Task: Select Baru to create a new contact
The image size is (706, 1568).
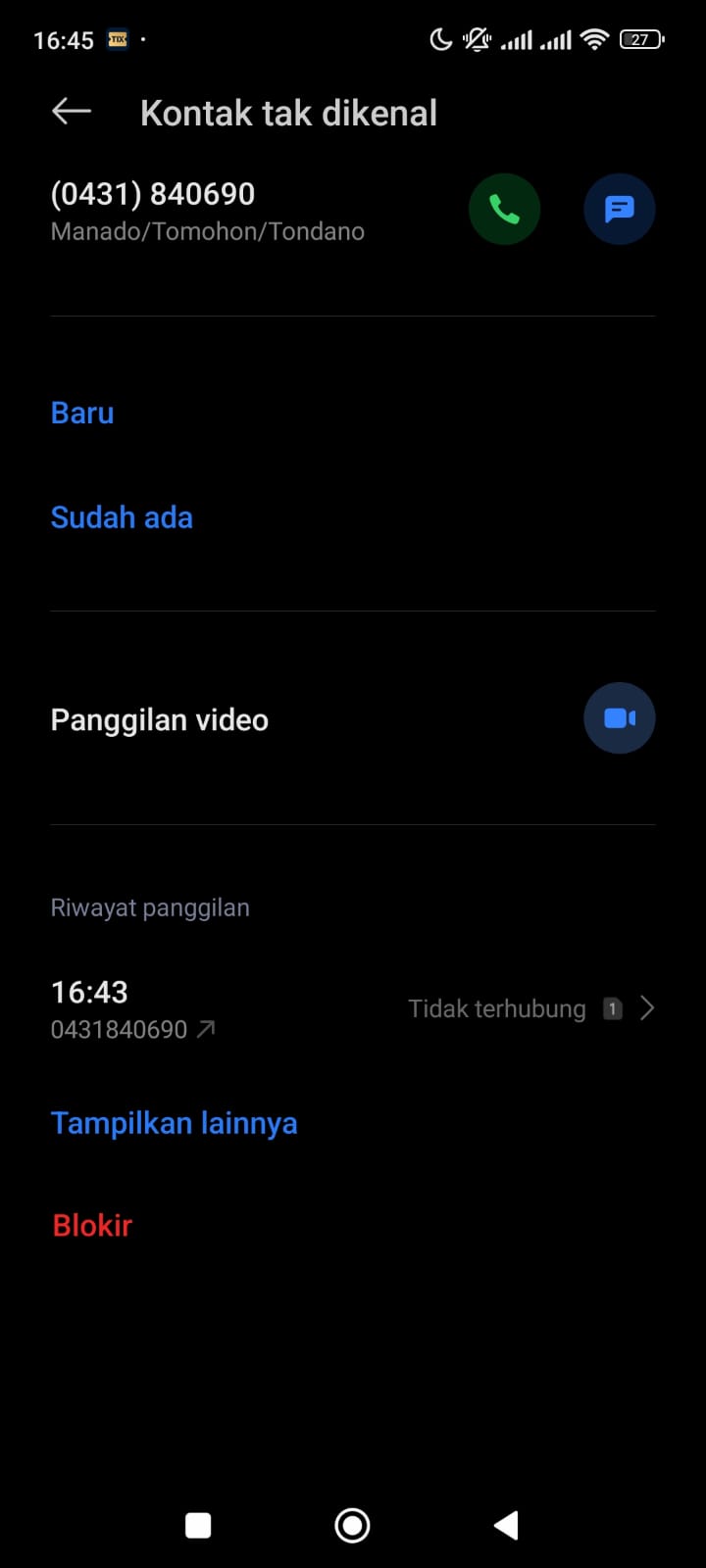Action: pyautogui.click(x=81, y=413)
